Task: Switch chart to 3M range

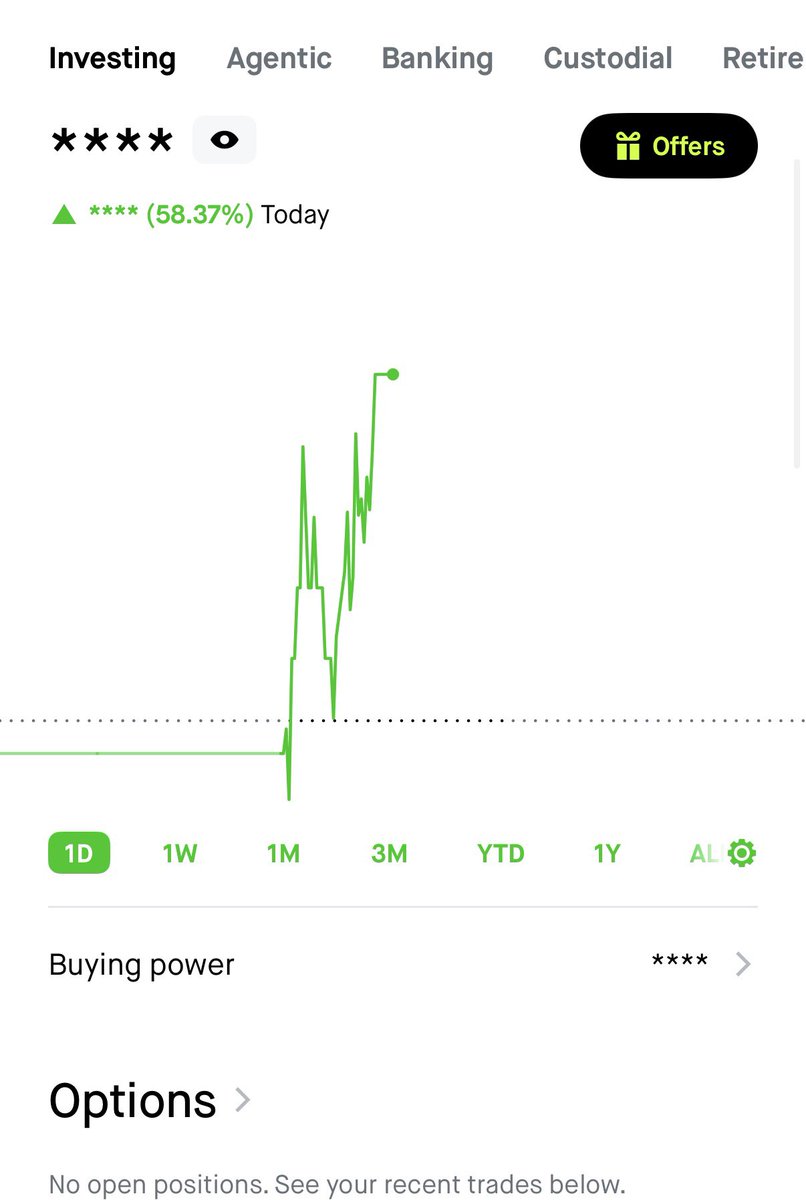Action: pos(389,853)
